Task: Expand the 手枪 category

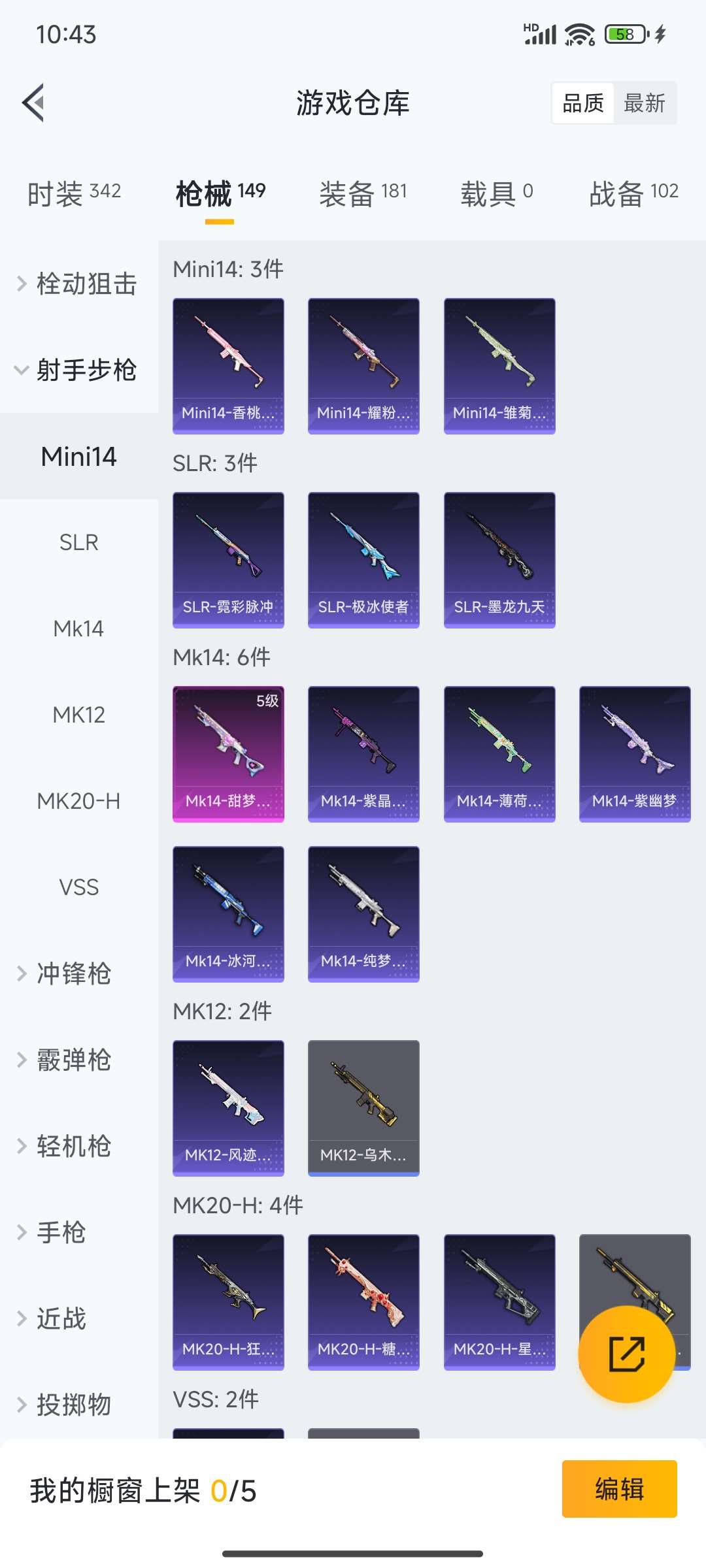Action: tap(58, 1232)
